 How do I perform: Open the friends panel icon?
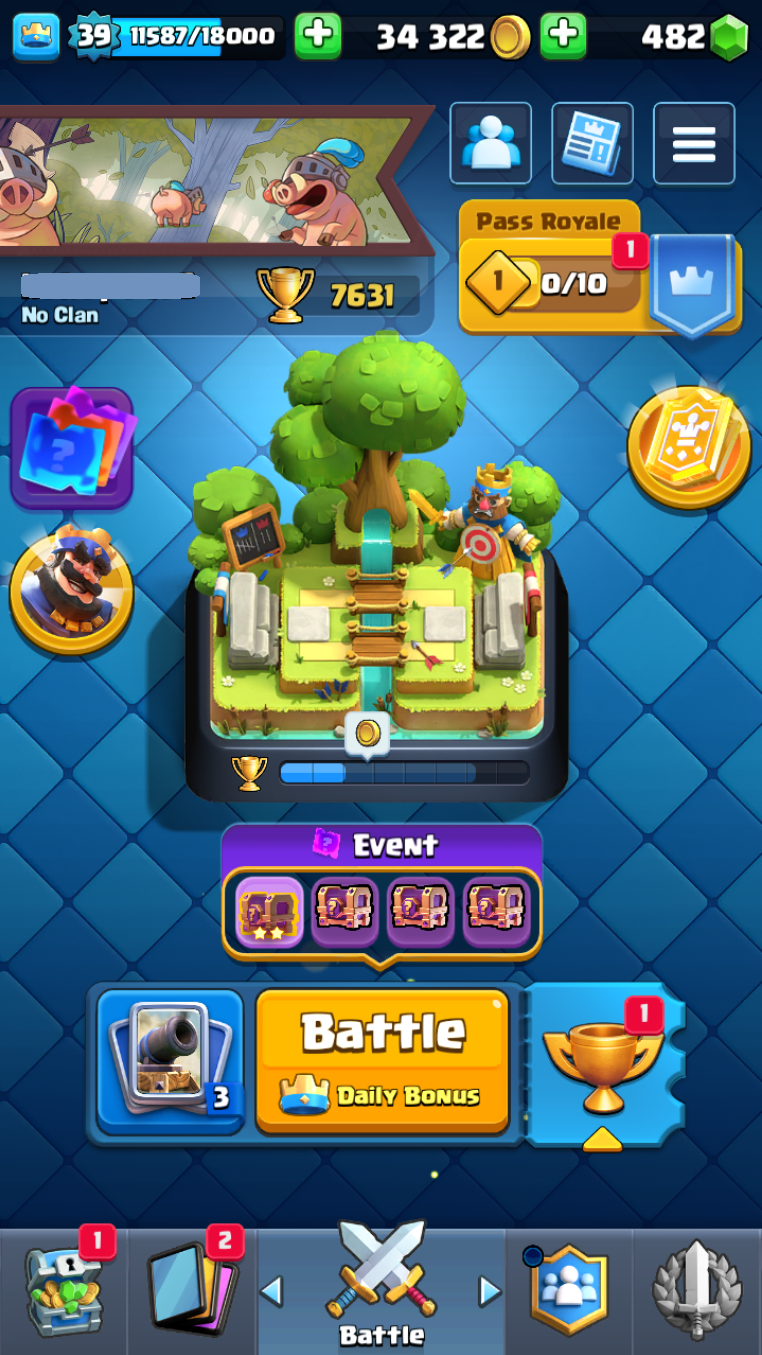click(490, 143)
